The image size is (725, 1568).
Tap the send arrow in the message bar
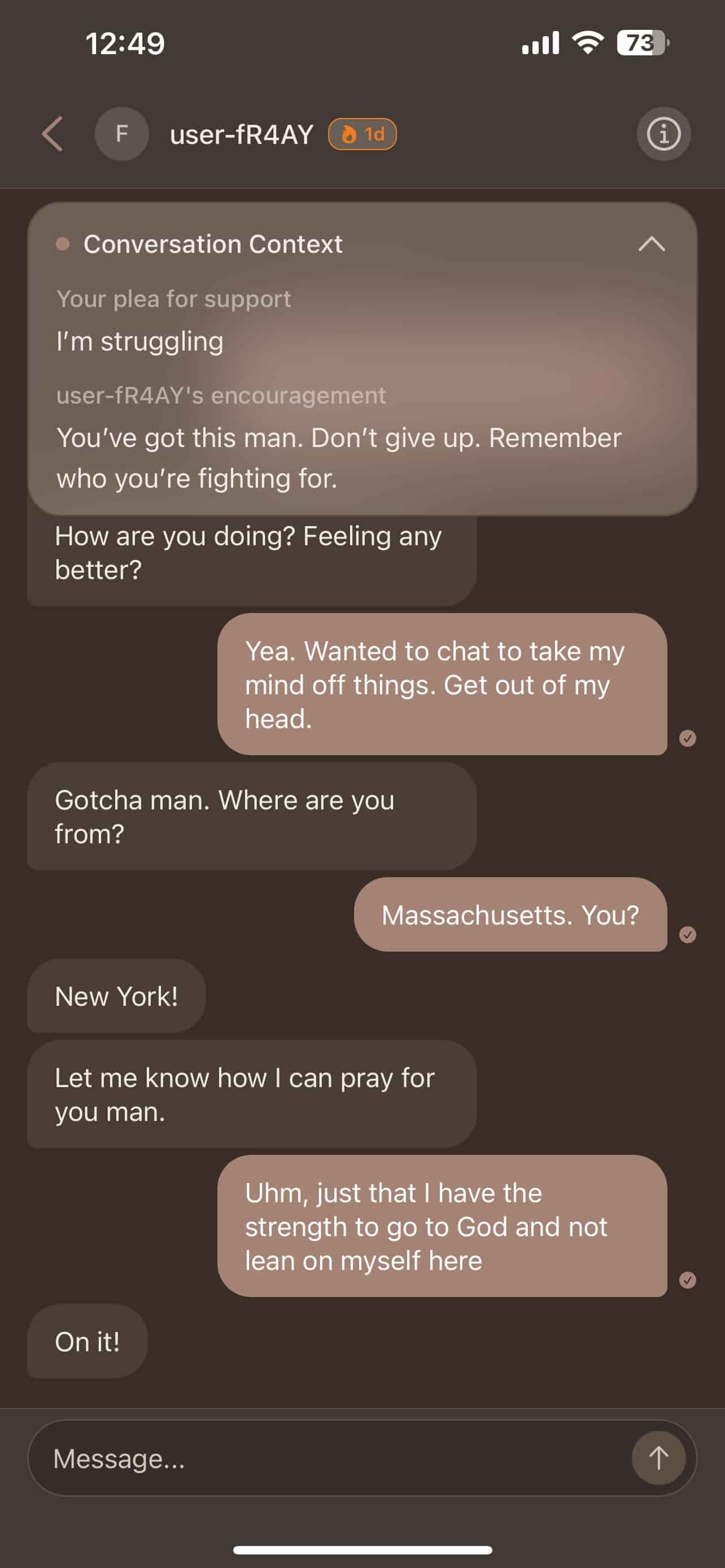point(657,1457)
